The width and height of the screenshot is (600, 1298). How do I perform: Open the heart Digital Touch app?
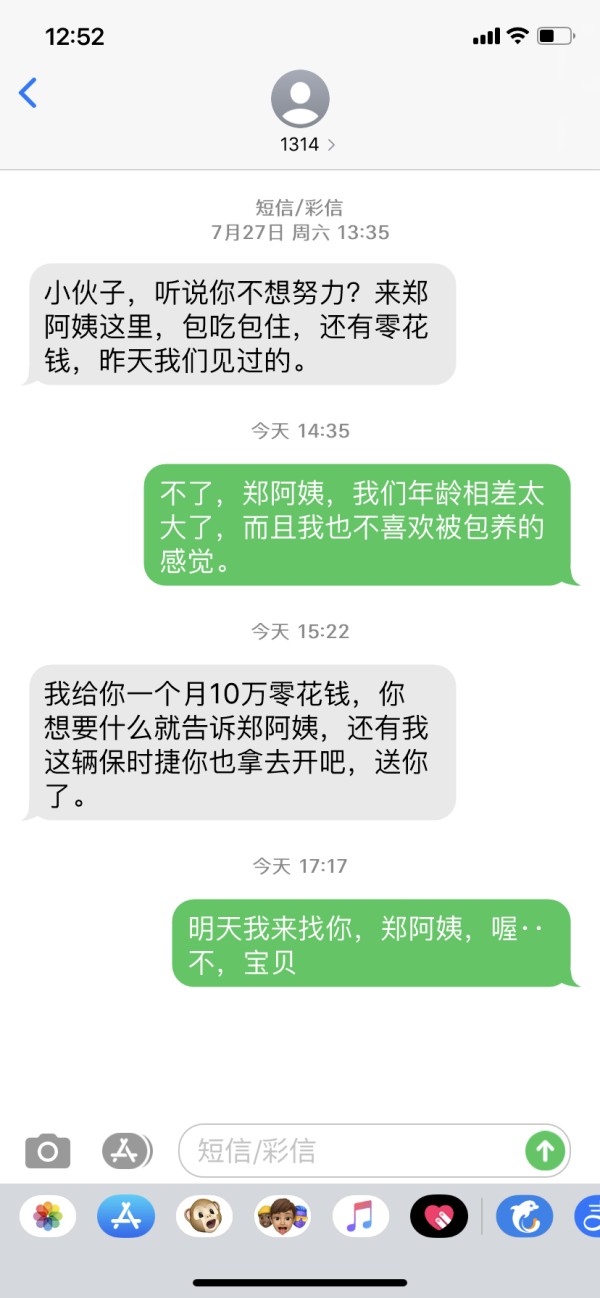(439, 1216)
